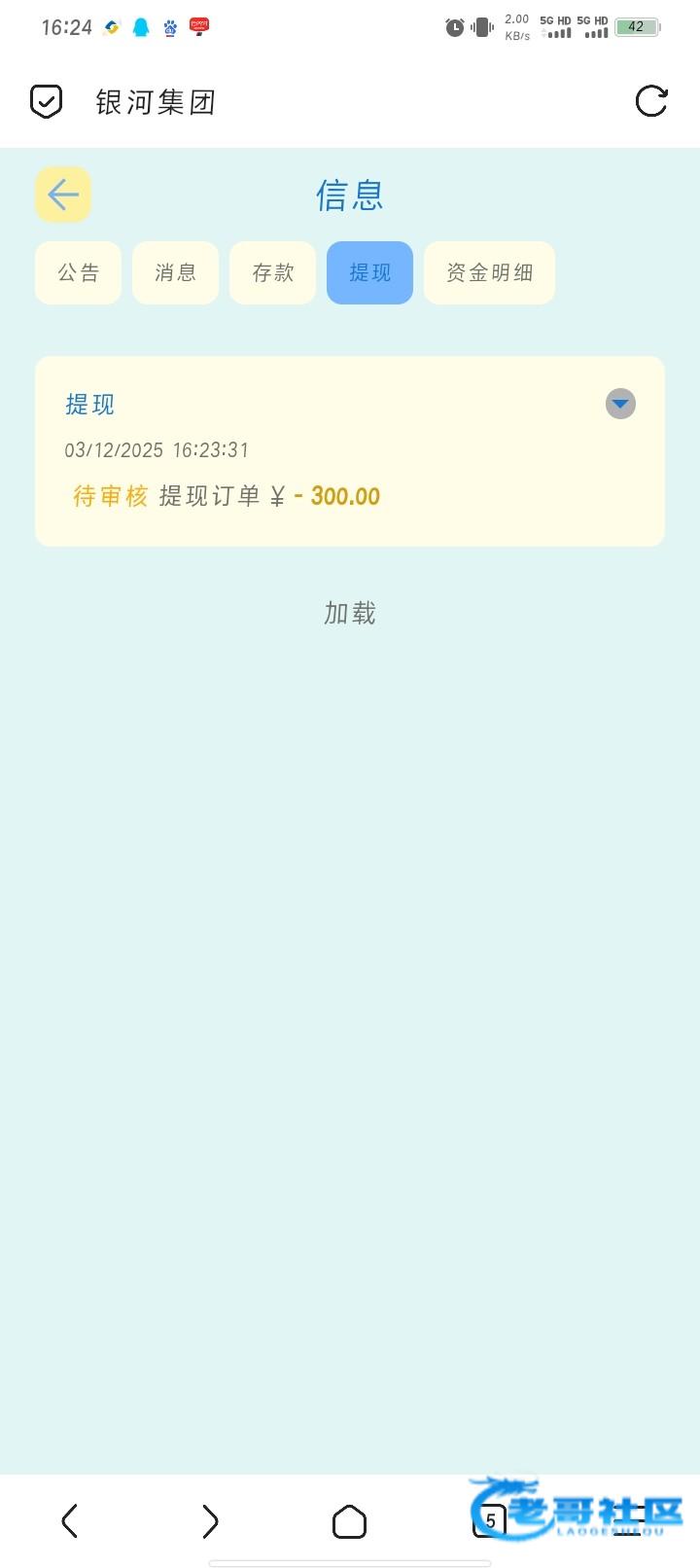The height and width of the screenshot is (1568, 700).
Task: Go to the browser home page
Action: click(350, 1520)
